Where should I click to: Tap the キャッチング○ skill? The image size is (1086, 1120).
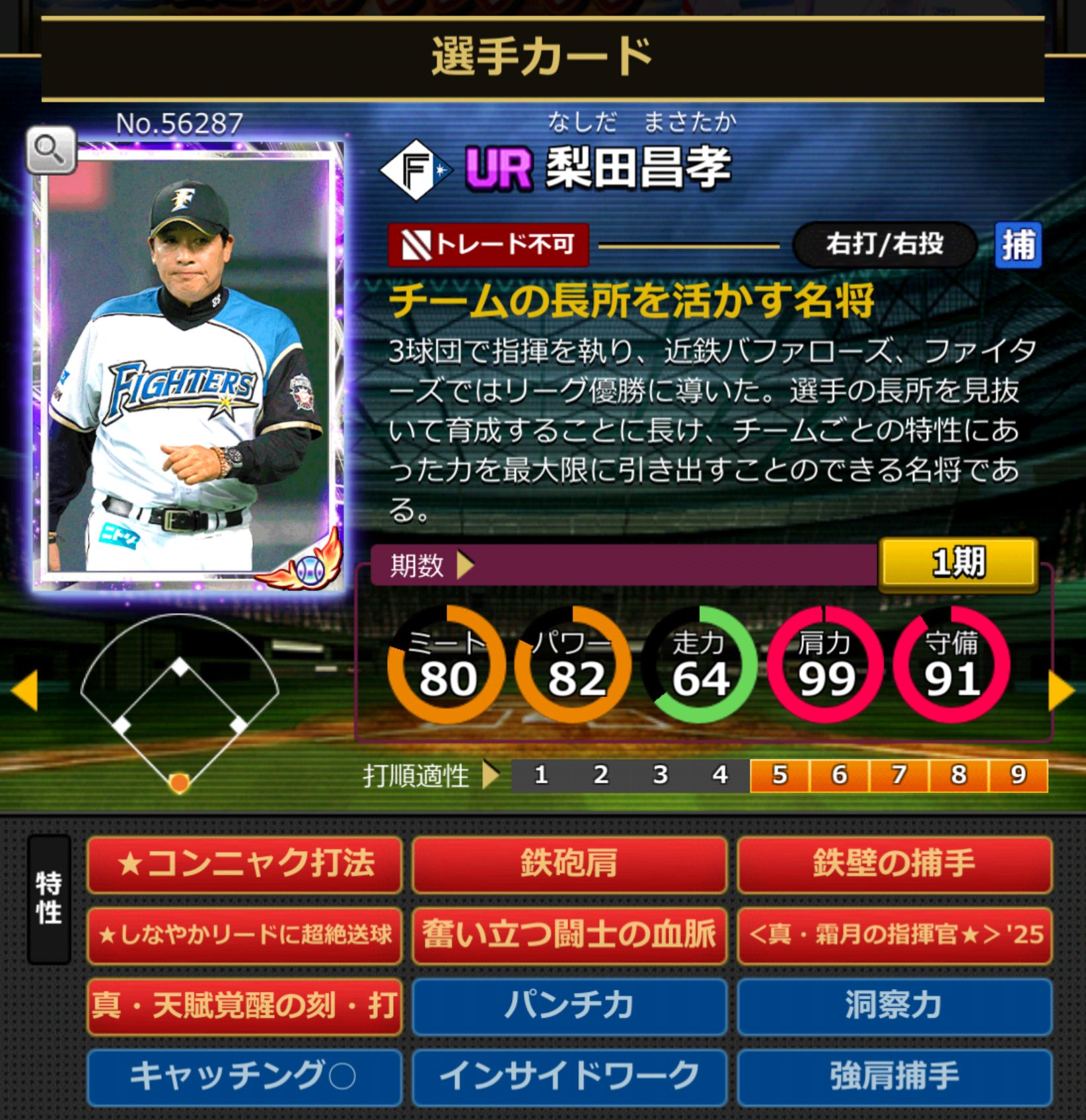point(244,1076)
